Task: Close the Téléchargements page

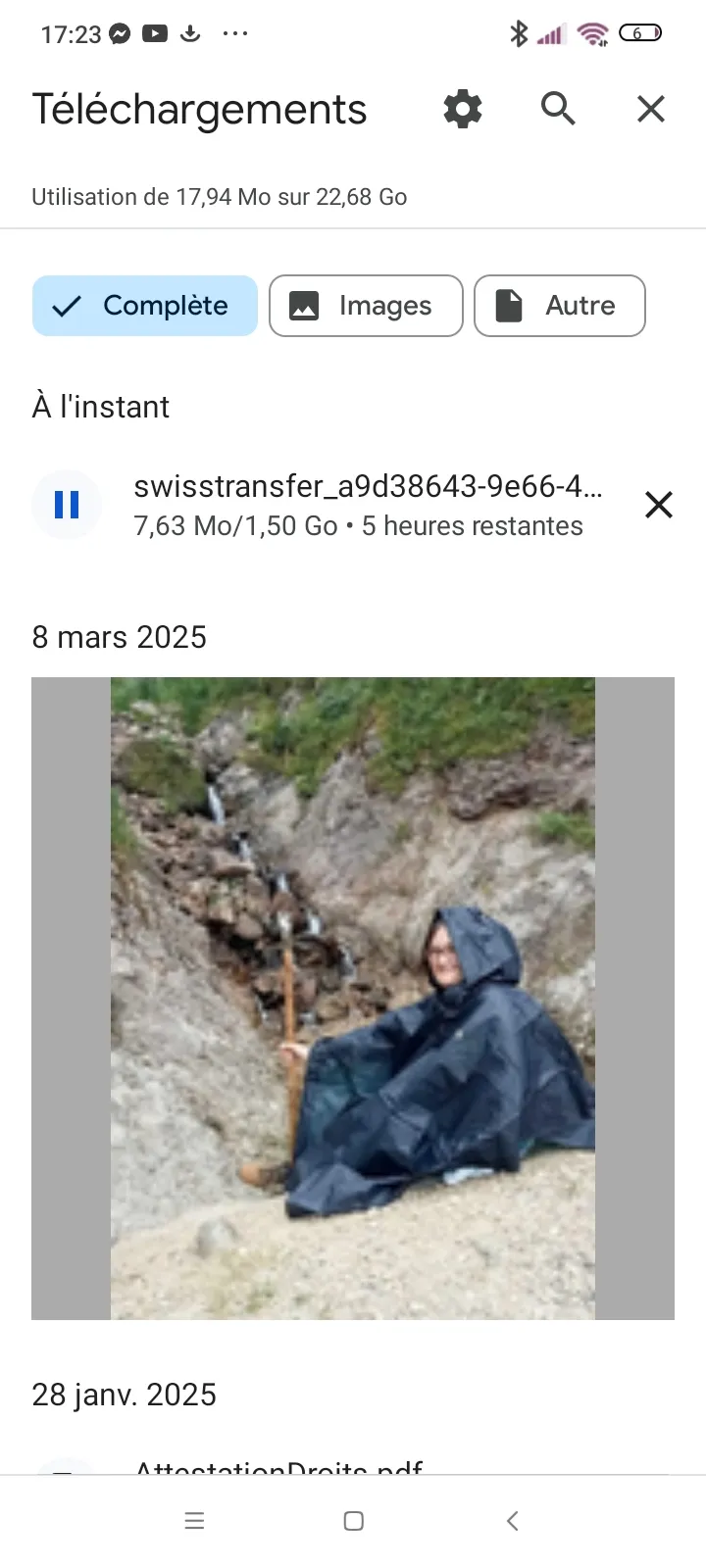Action: [651, 109]
